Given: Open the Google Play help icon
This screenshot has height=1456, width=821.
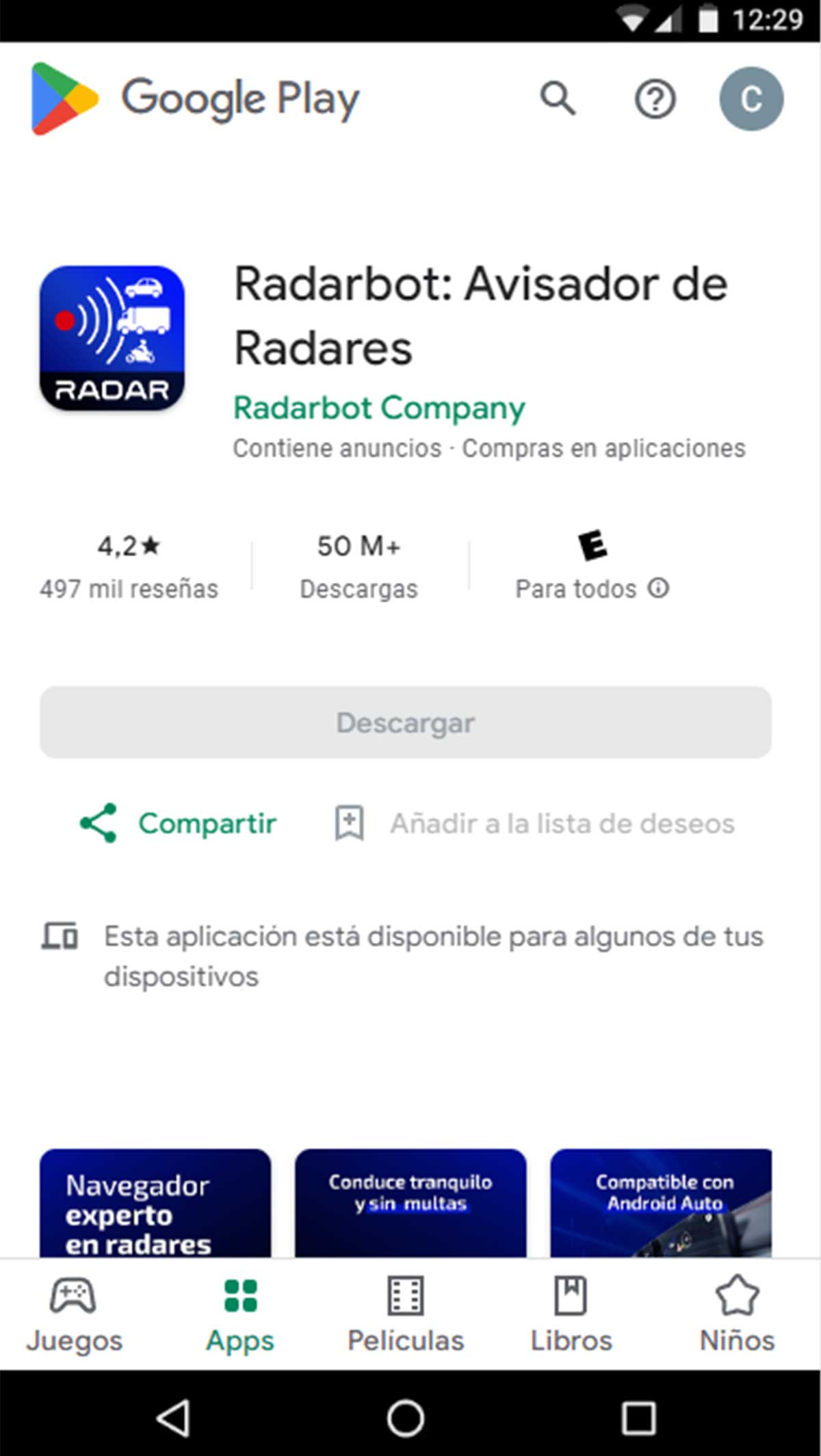Looking at the screenshot, I should [655, 98].
